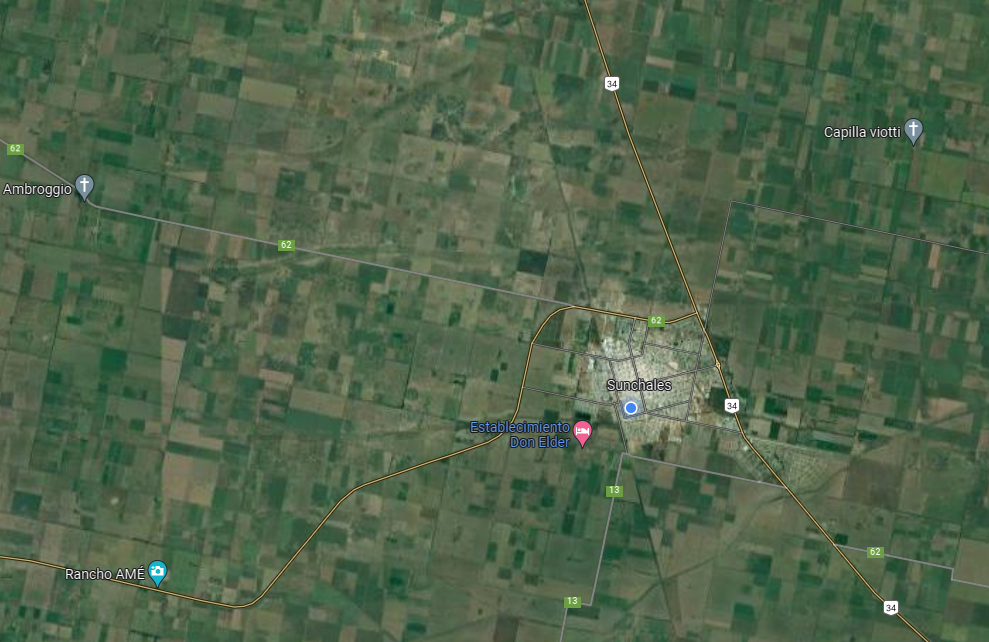Select the Establecimiento Don Elder lodging pin

(x=583, y=433)
